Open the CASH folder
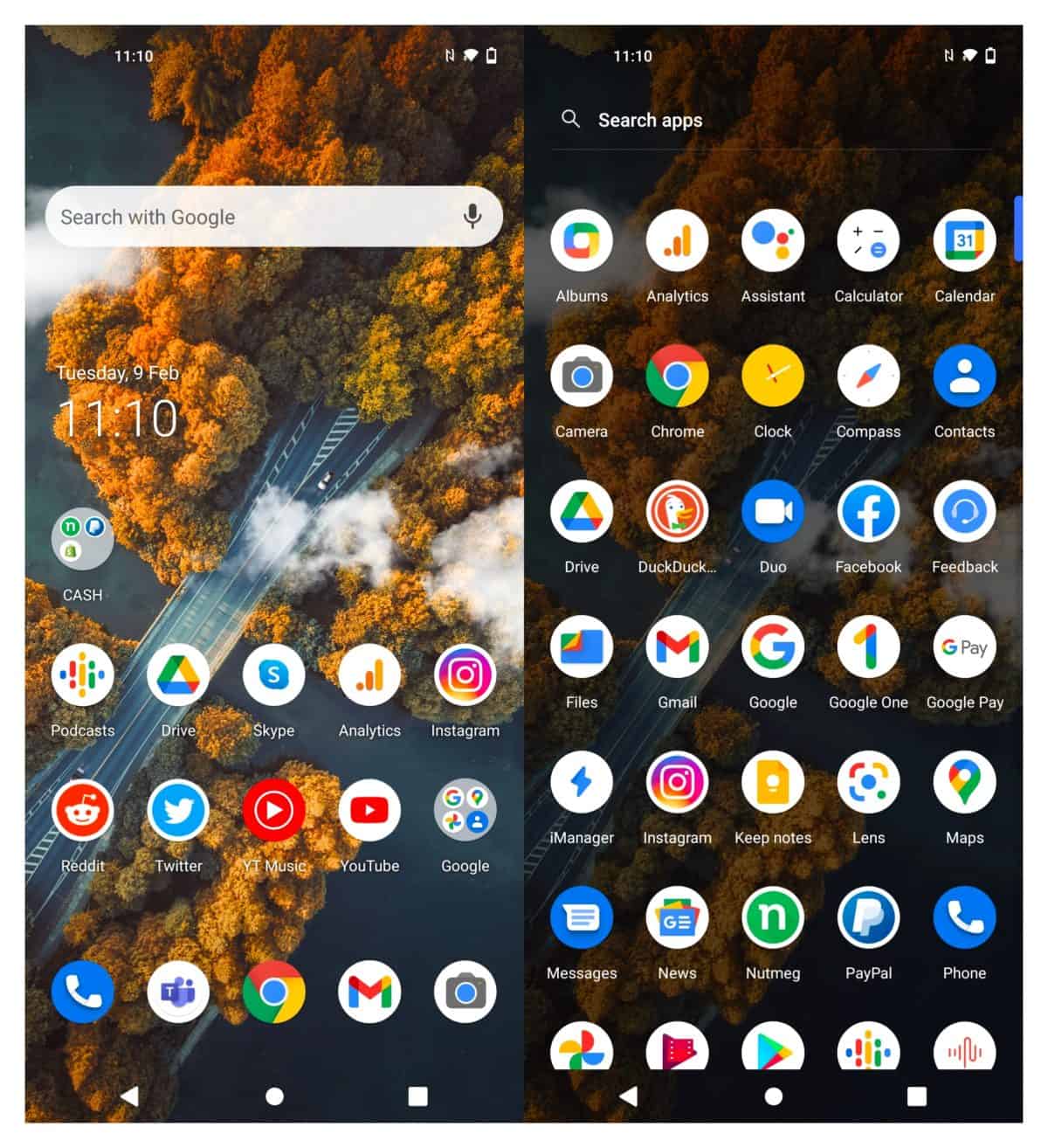The width and height of the screenshot is (1048, 1148). click(82, 540)
